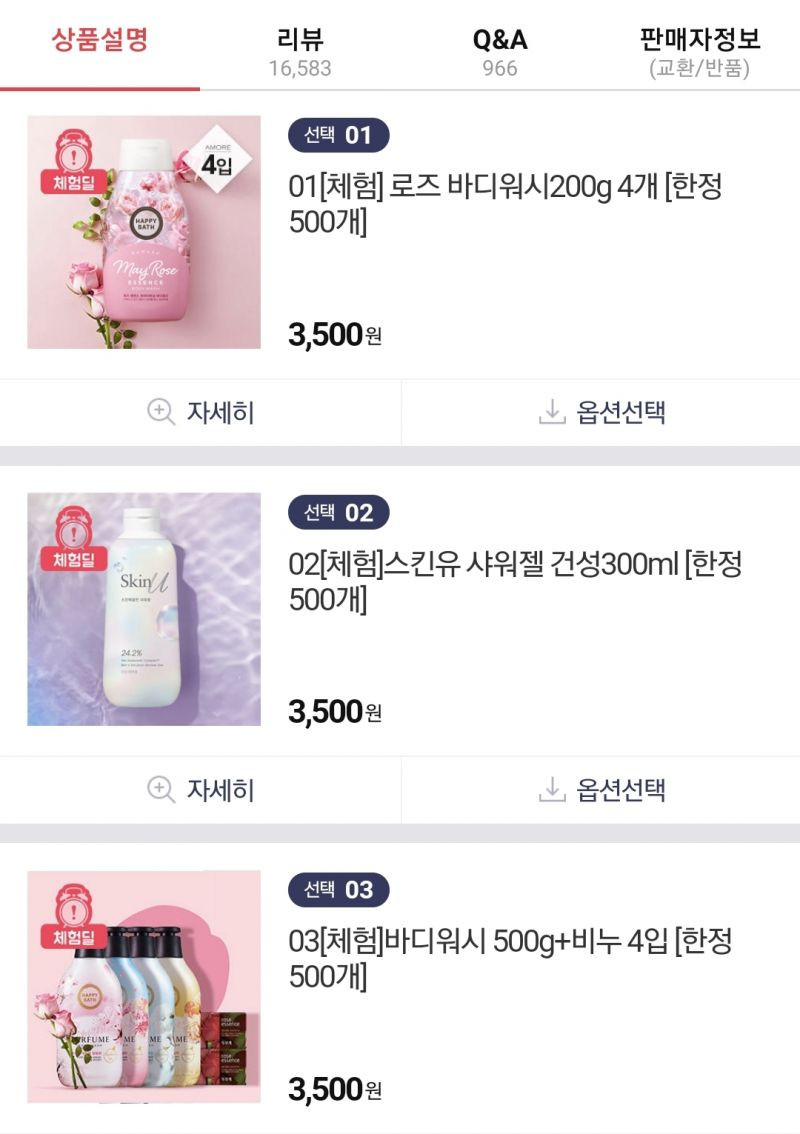Switch to the 리뷰 tab
This screenshot has height=1134, width=800.
pyautogui.click(x=300, y=52)
